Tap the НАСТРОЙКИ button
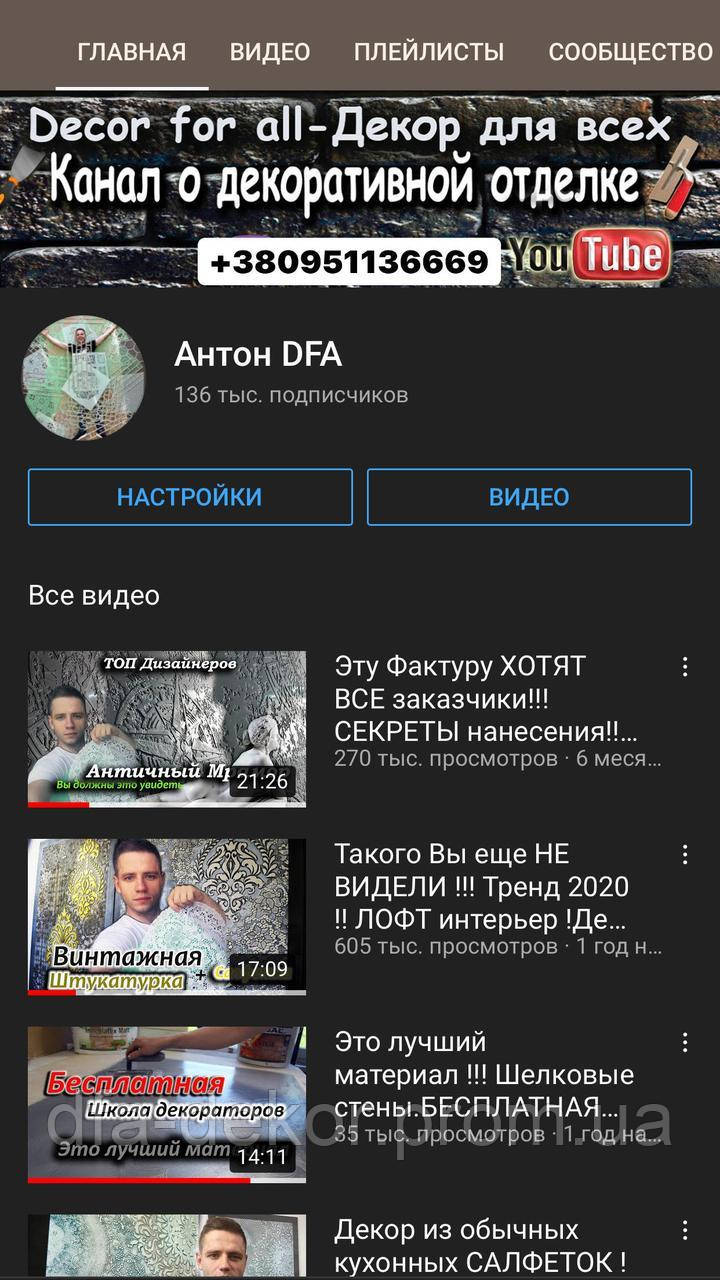This screenshot has width=720, height=1280. pyautogui.click(x=190, y=497)
